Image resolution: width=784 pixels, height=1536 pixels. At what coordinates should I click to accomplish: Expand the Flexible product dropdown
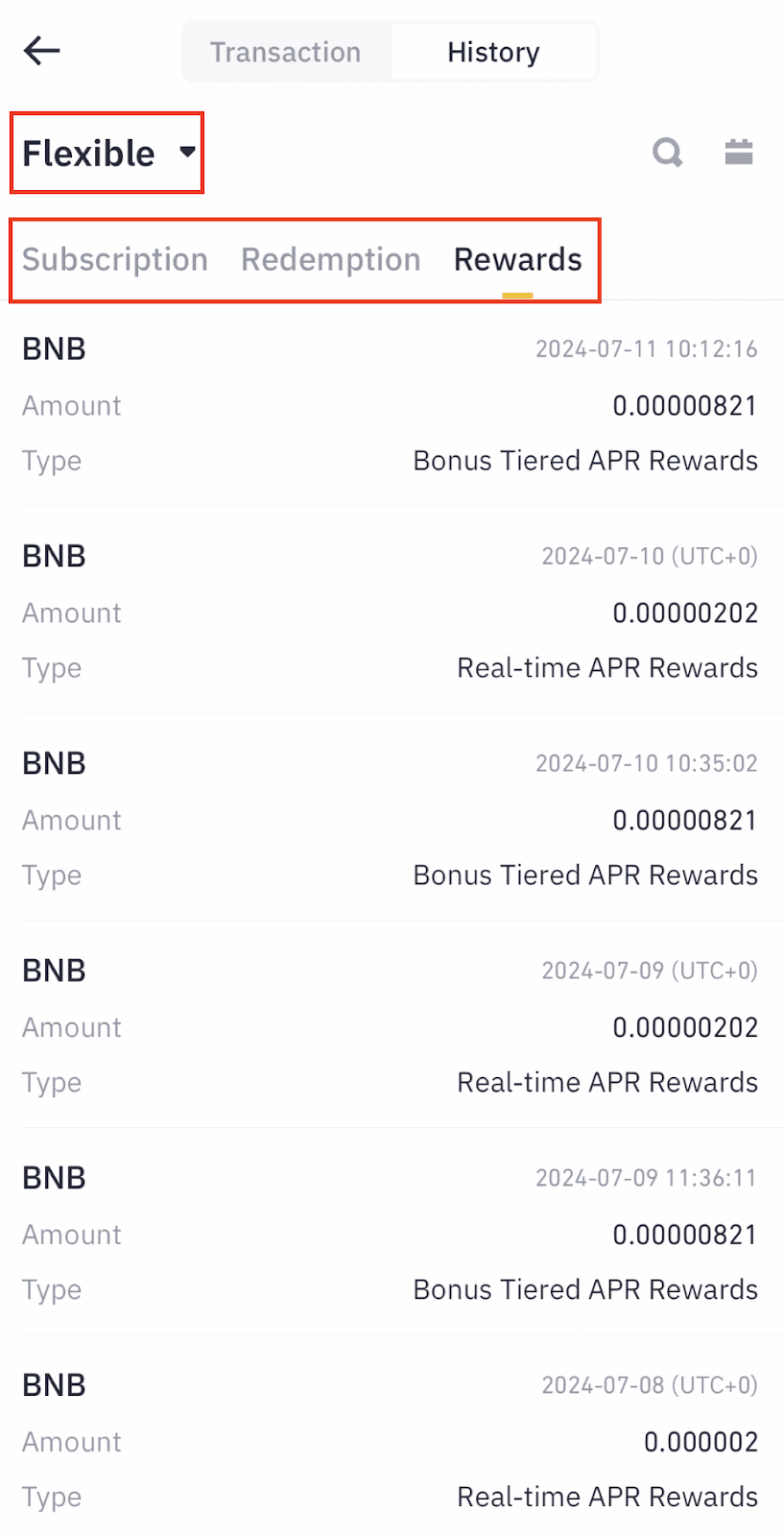[107, 154]
